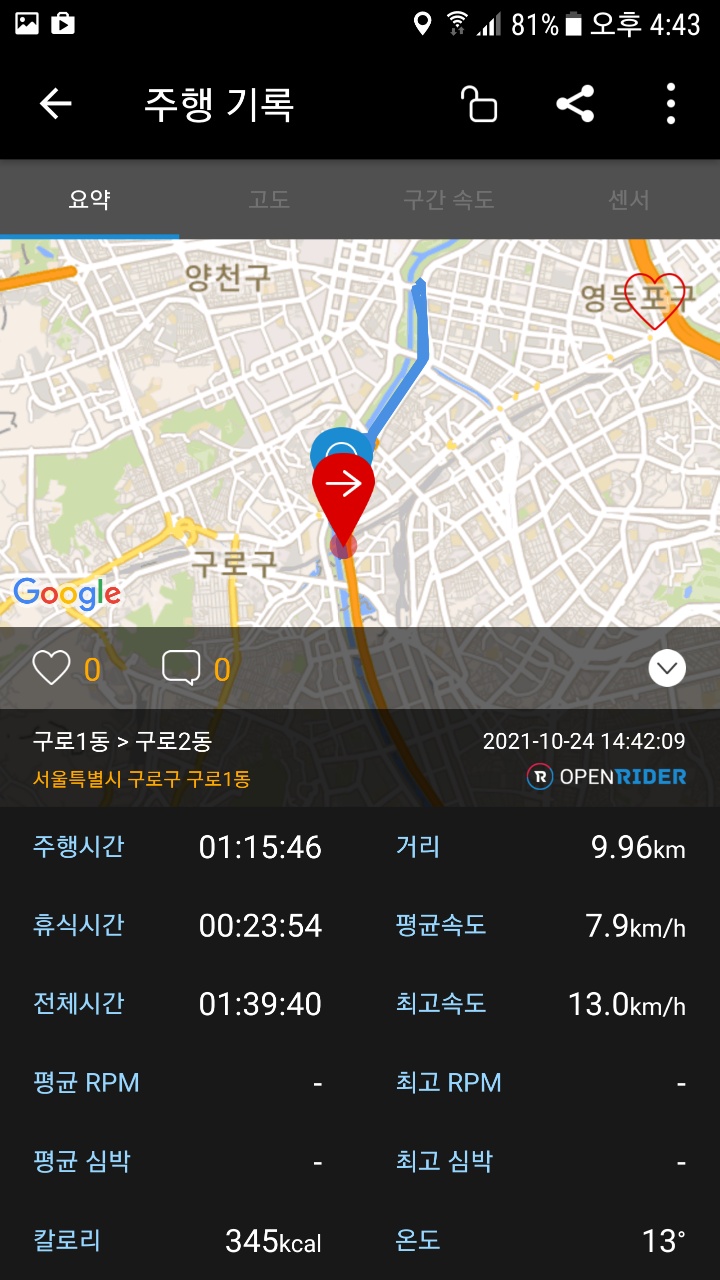Open the comments bubble
The height and width of the screenshot is (1280, 720).
click(x=181, y=668)
